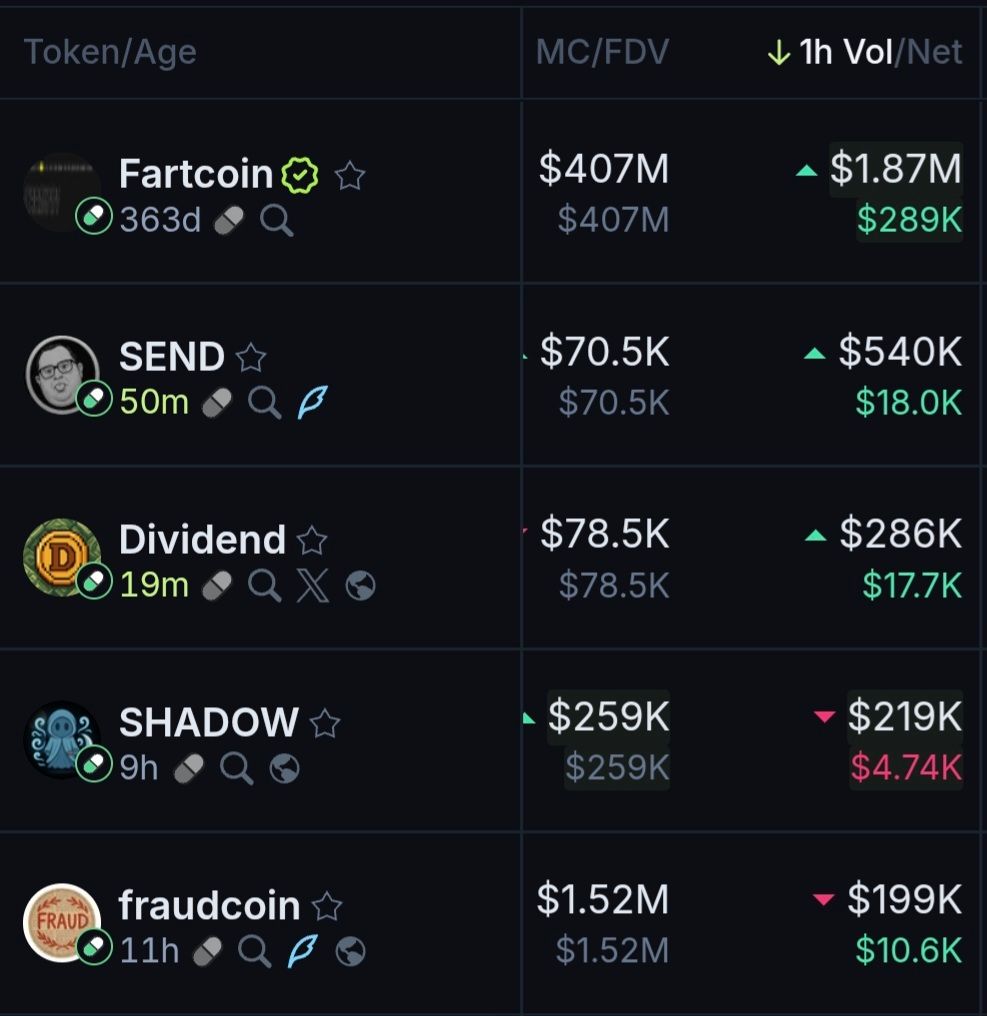Search Fartcoin using its magnifier icon

pos(276,220)
